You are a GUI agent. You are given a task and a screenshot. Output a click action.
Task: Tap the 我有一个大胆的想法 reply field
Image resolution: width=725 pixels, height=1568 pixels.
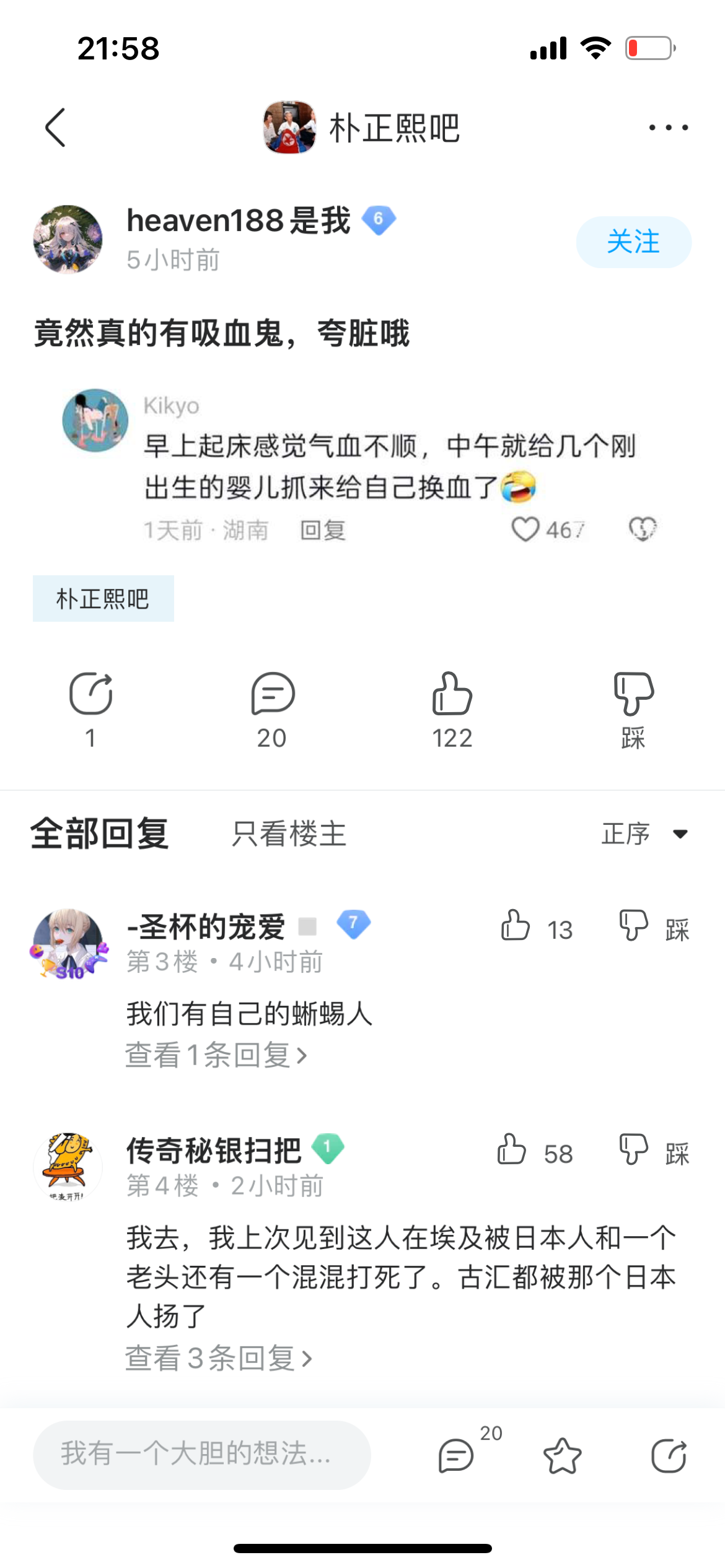click(x=202, y=1455)
